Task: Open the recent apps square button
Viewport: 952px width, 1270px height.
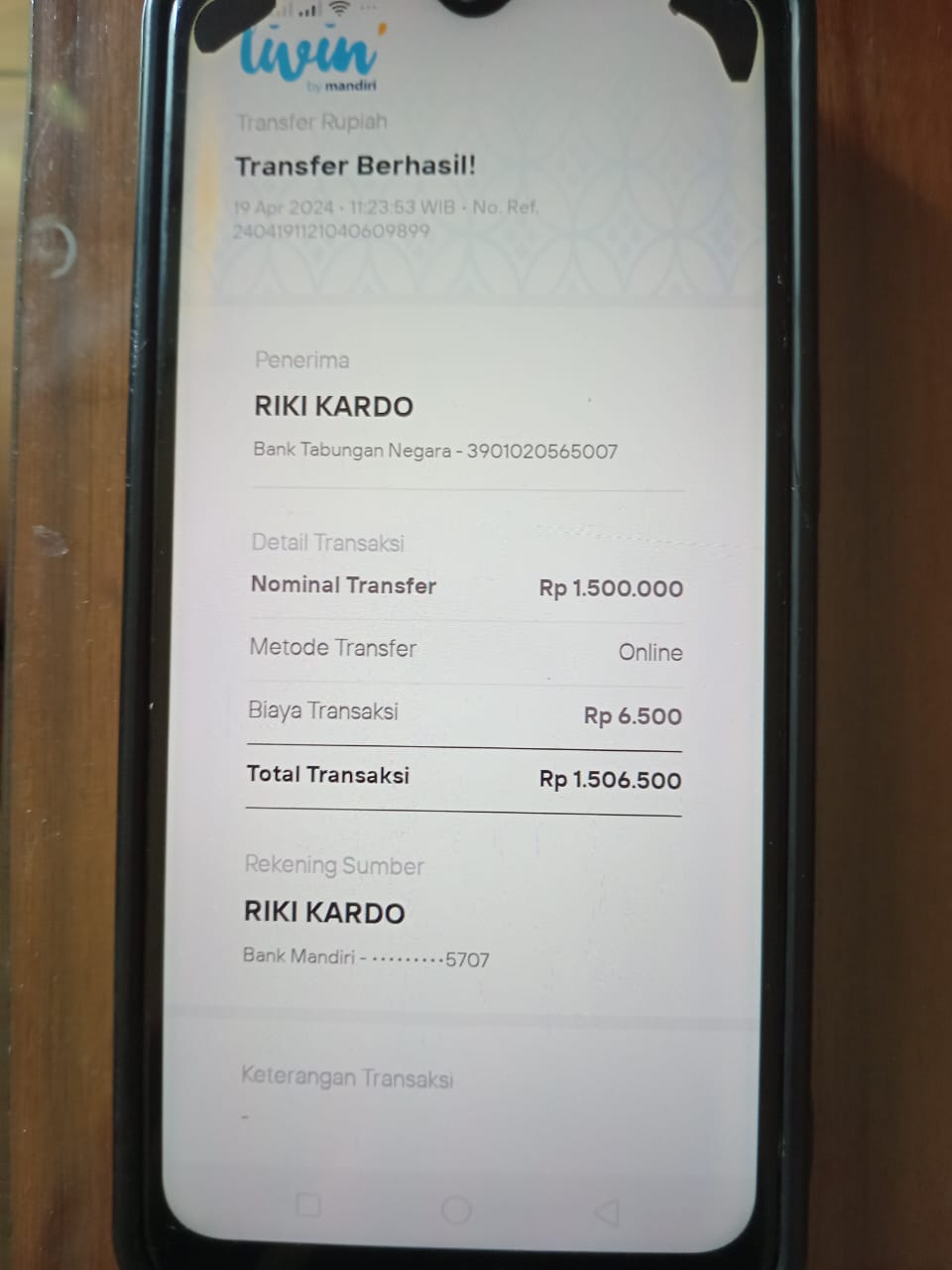Action: [308, 1206]
